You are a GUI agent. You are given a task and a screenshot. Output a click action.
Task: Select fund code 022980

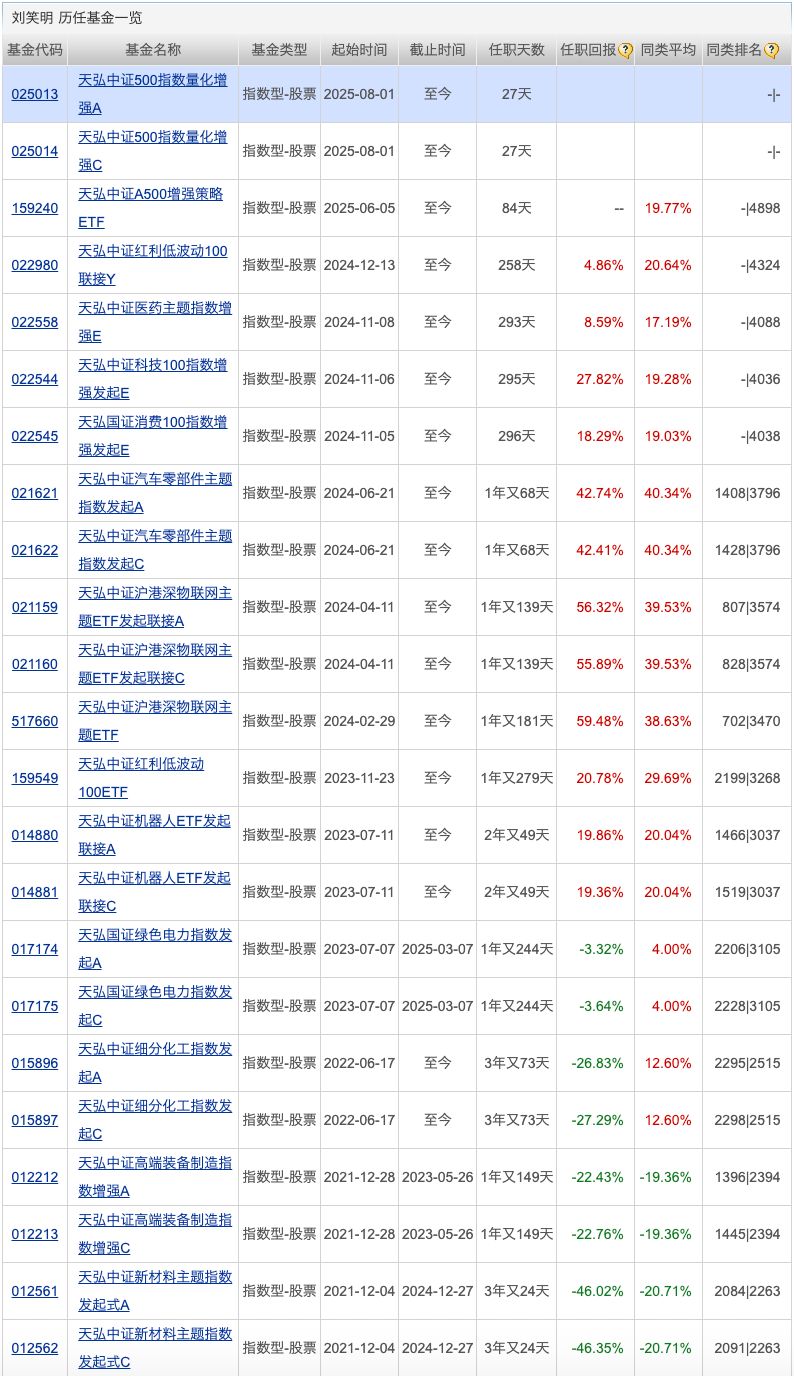tap(35, 265)
